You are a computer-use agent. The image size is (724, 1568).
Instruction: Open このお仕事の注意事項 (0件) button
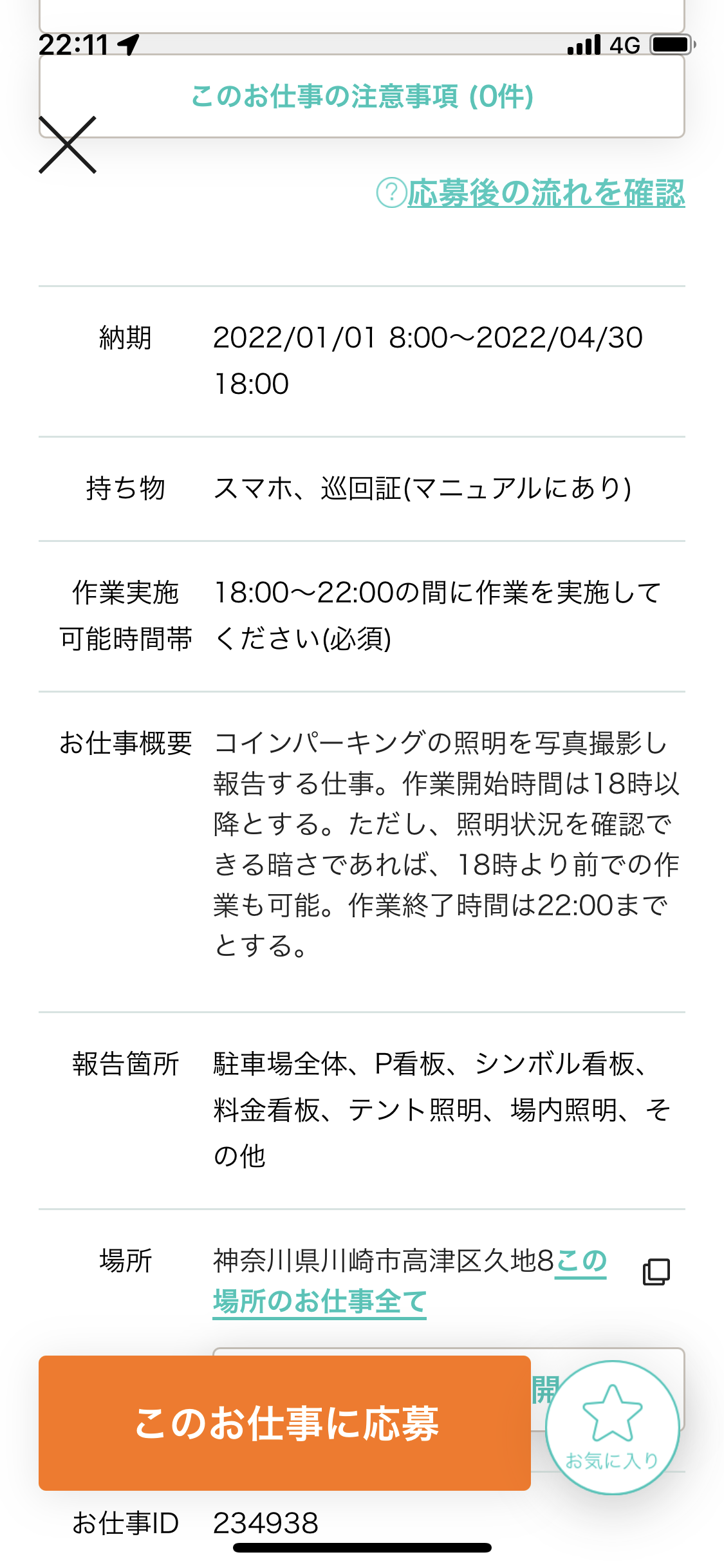362,97
